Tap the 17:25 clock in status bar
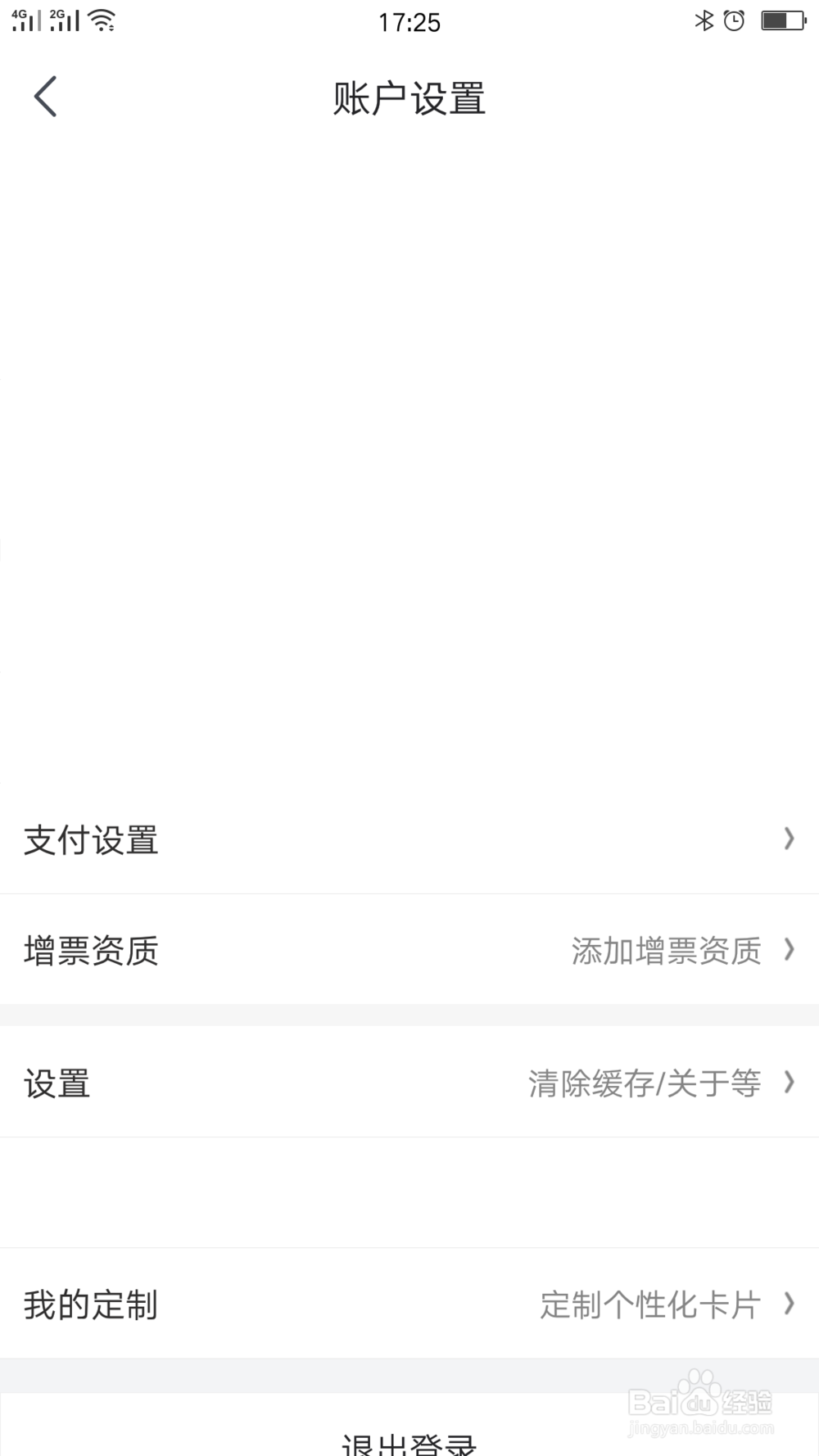 point(409,20)
